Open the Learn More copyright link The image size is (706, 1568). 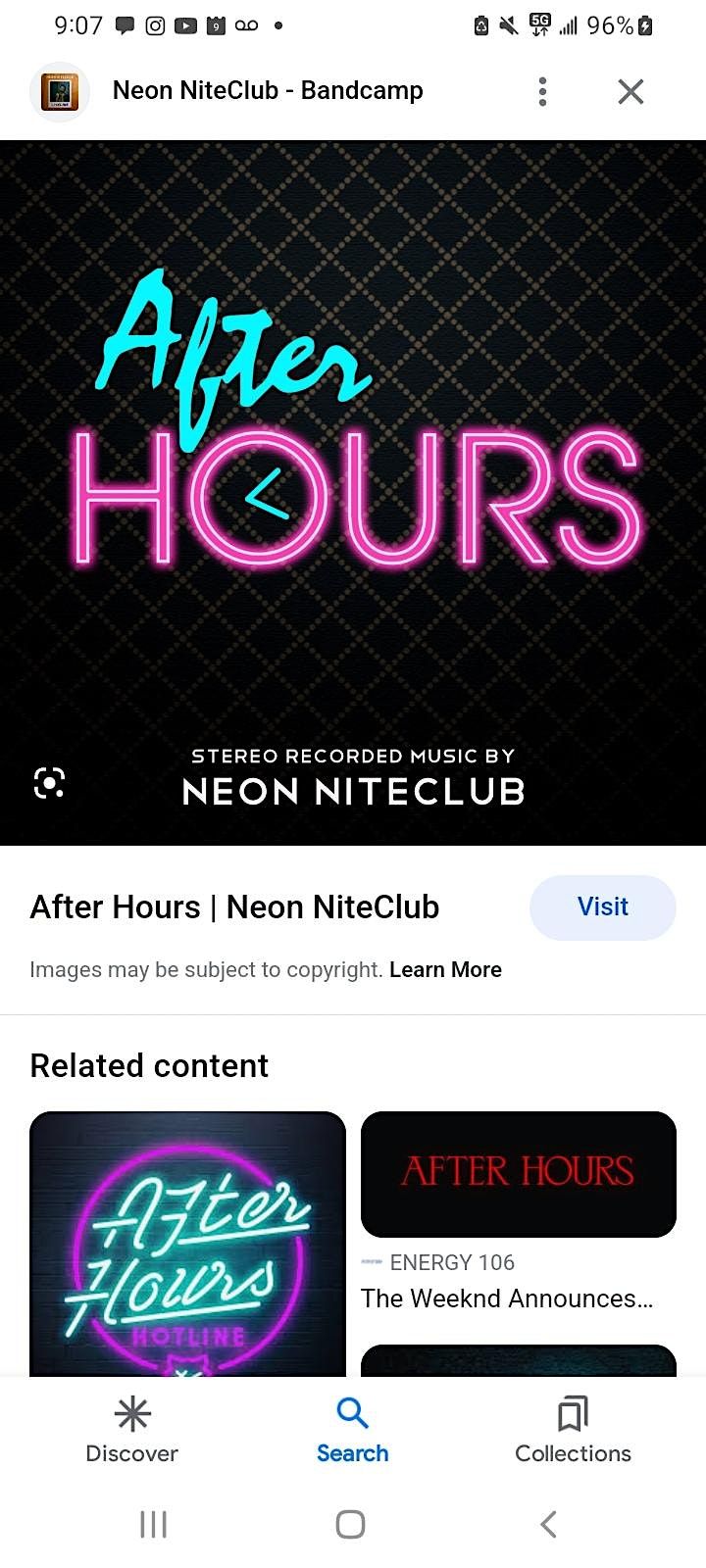445,969
